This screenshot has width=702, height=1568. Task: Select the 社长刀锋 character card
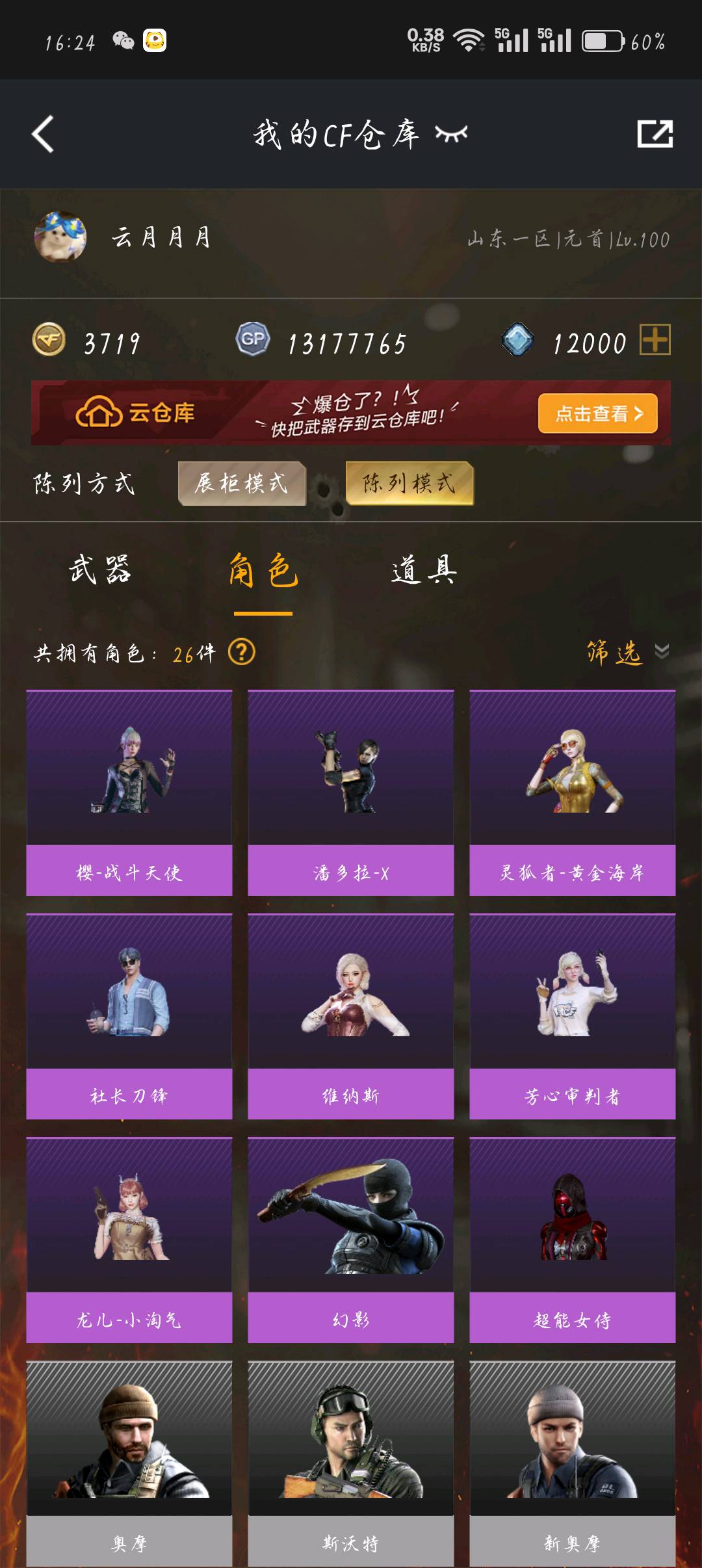tap(129, 1016)
